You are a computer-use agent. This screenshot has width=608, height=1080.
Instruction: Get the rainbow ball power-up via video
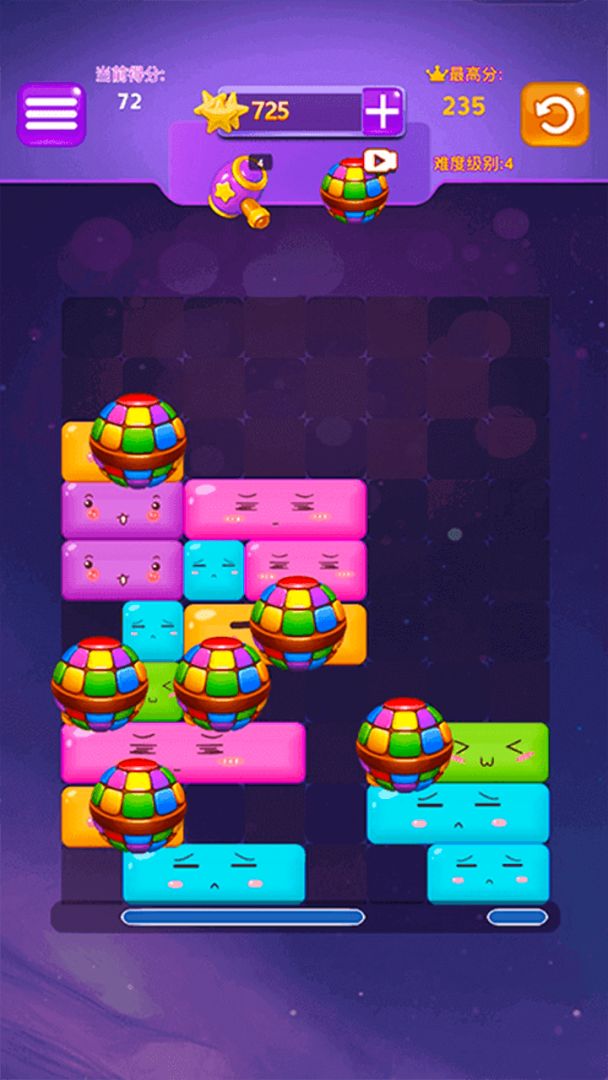pos(354,187)
